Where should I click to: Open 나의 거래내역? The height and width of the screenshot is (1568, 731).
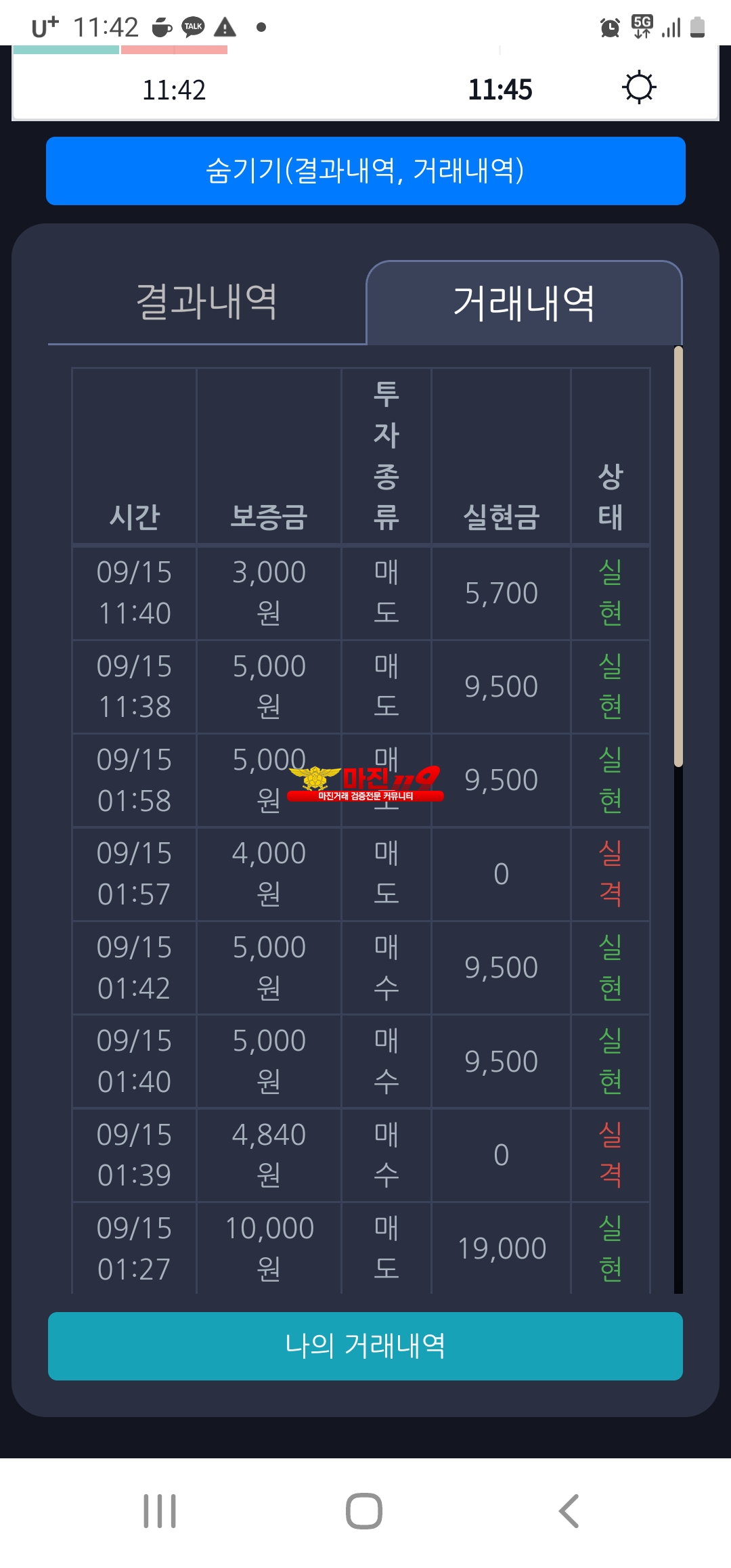point(365,1346)
